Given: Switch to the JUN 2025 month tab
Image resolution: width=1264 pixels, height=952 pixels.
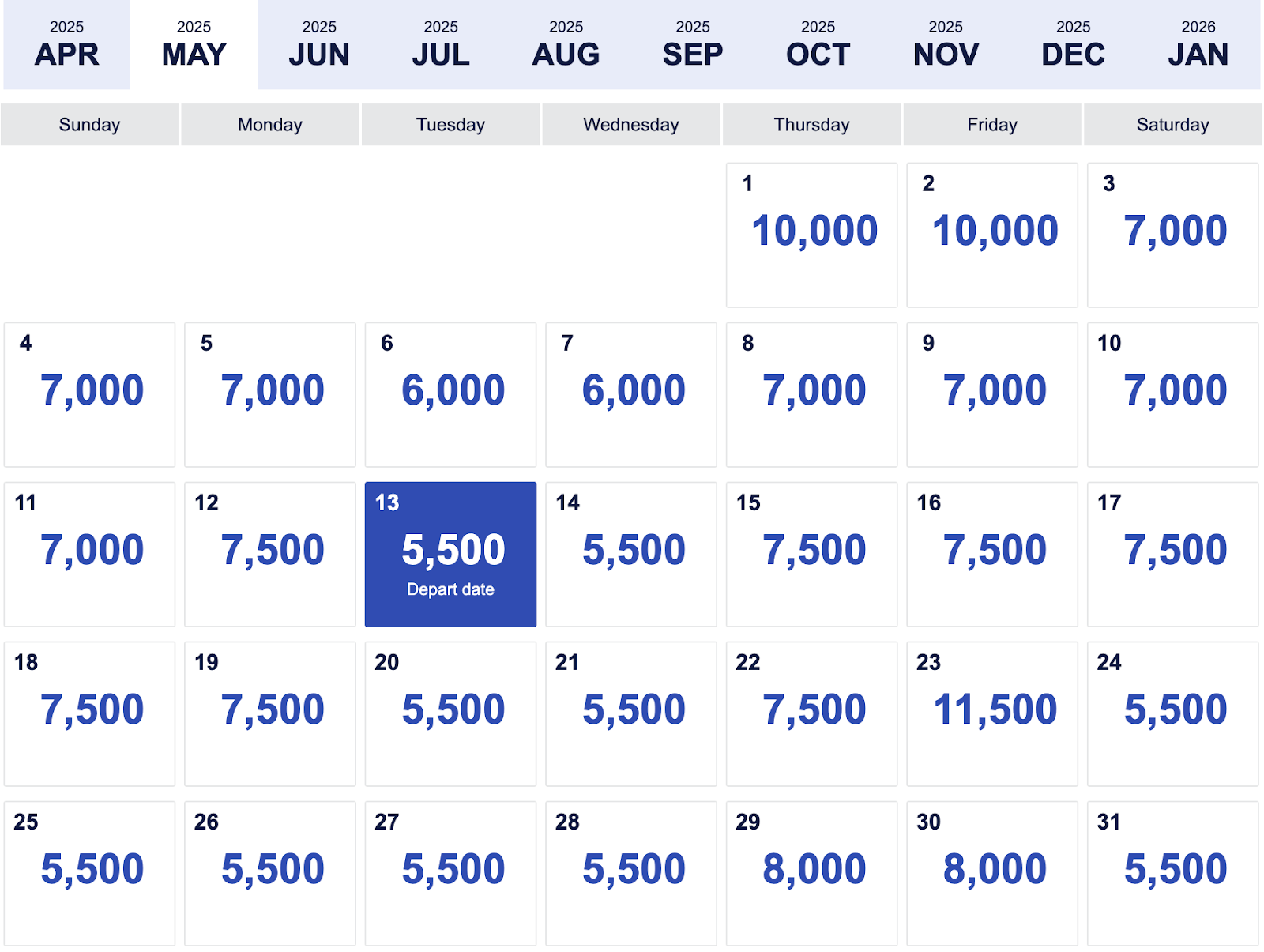Looking at the screenshot, I should [x=318, y=45].
